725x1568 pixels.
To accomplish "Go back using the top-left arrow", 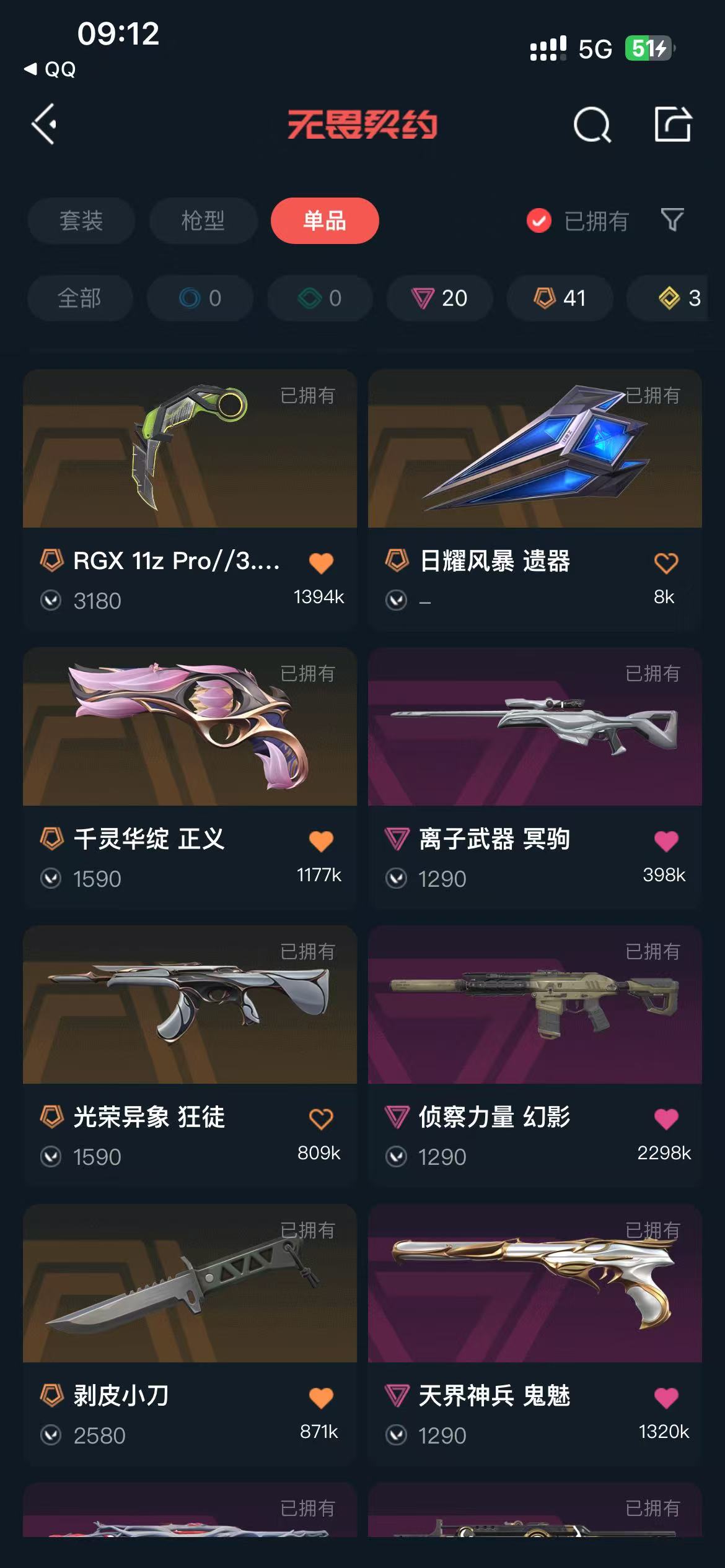I will [45, 124].
